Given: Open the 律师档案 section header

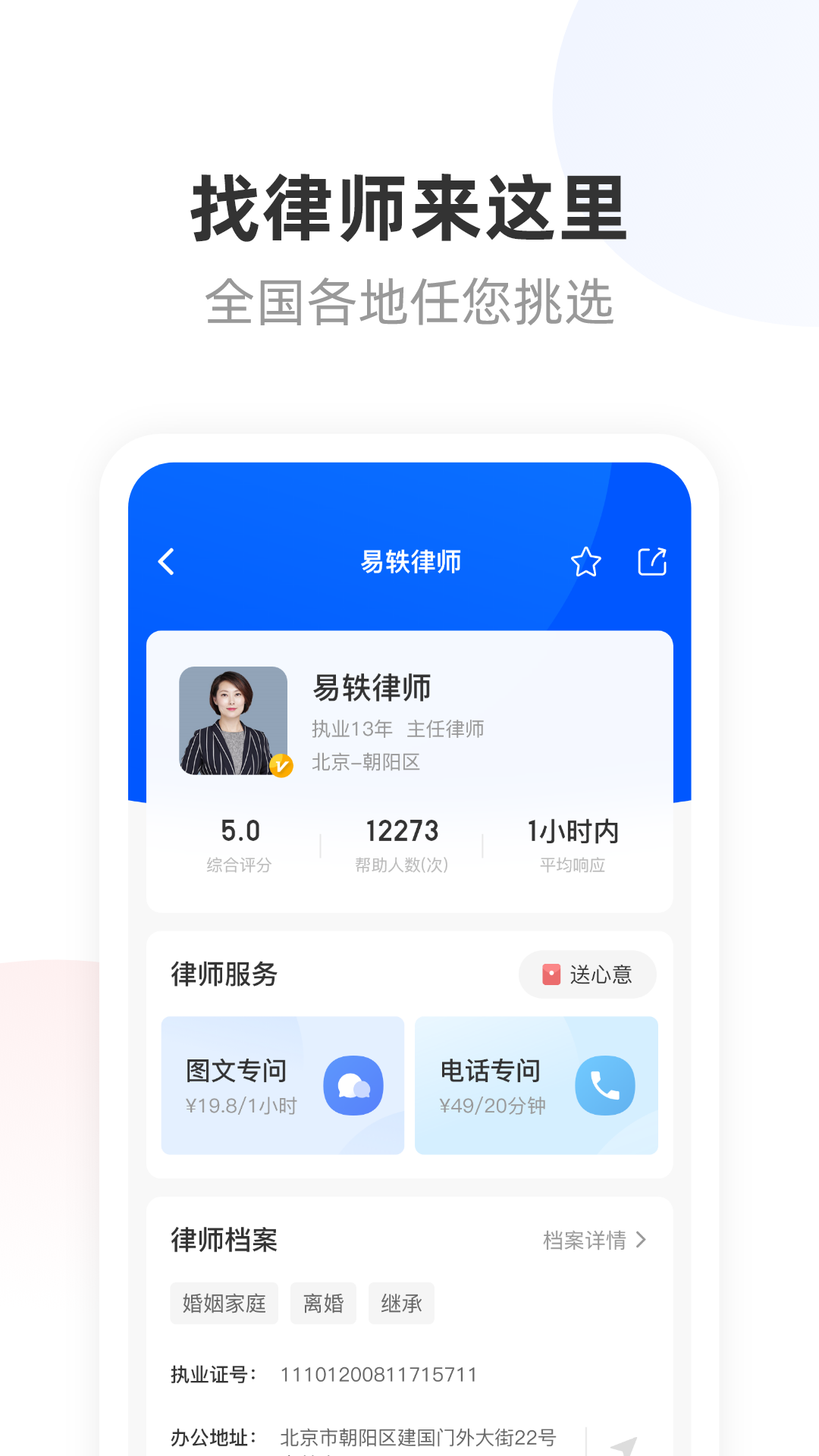Looking at the screenshot, I should click(224, 1241).
